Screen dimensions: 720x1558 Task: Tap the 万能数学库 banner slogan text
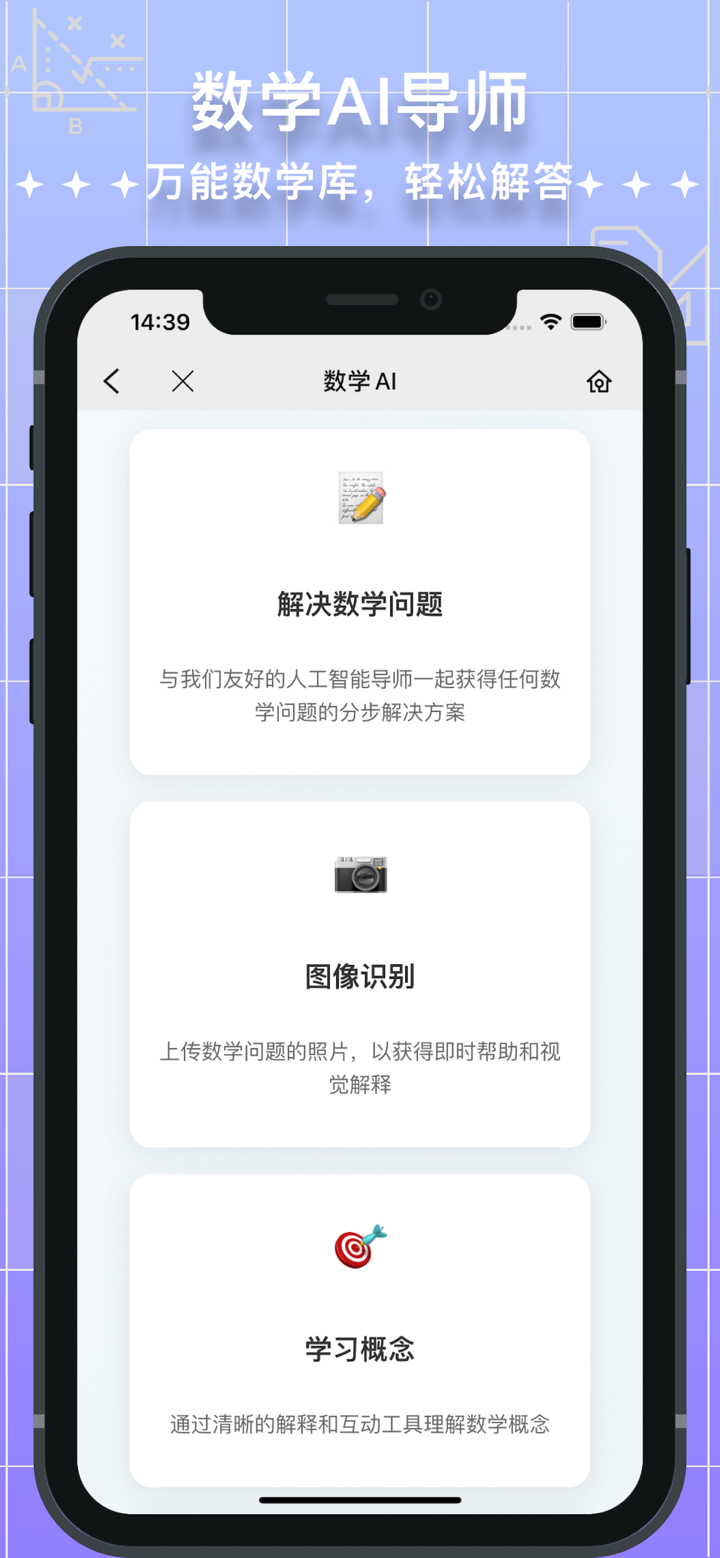360,183
